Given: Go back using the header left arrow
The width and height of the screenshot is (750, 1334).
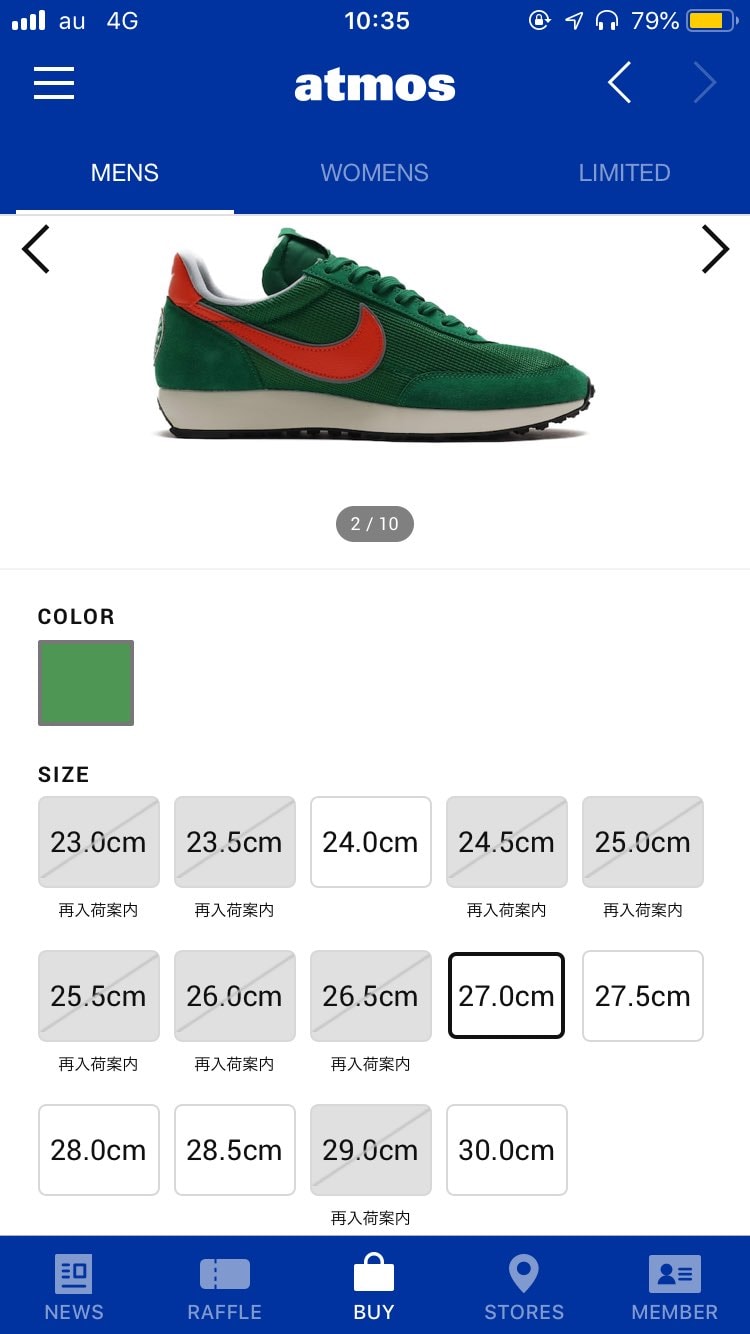Looking at the screenshot, I should [619, 83].
